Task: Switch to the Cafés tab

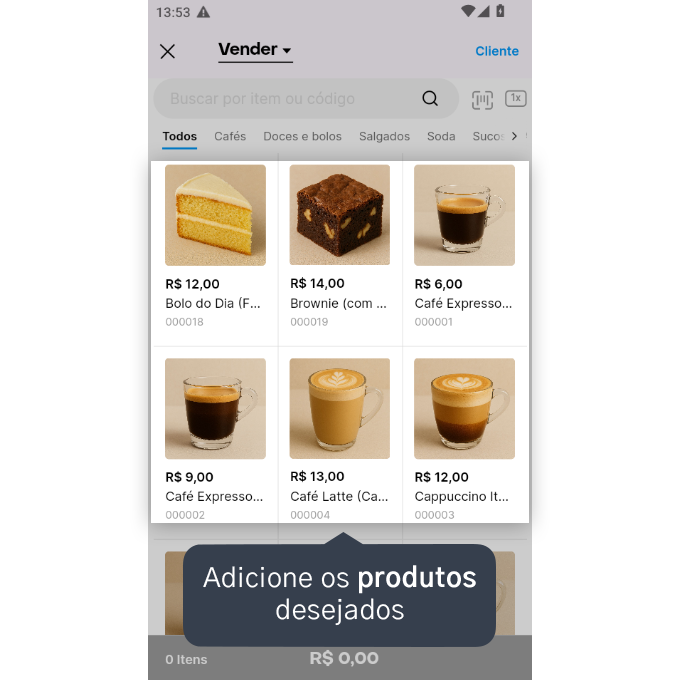Action: [x=230, y=136]
